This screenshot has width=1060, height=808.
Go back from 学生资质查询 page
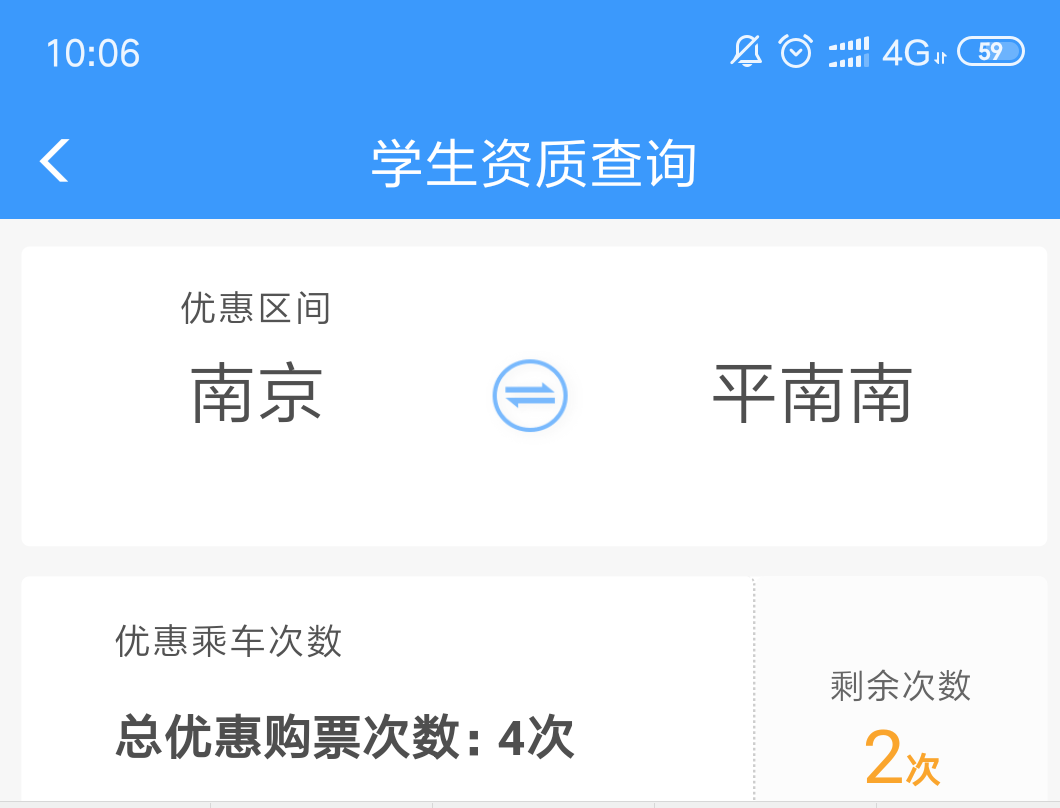55,161
